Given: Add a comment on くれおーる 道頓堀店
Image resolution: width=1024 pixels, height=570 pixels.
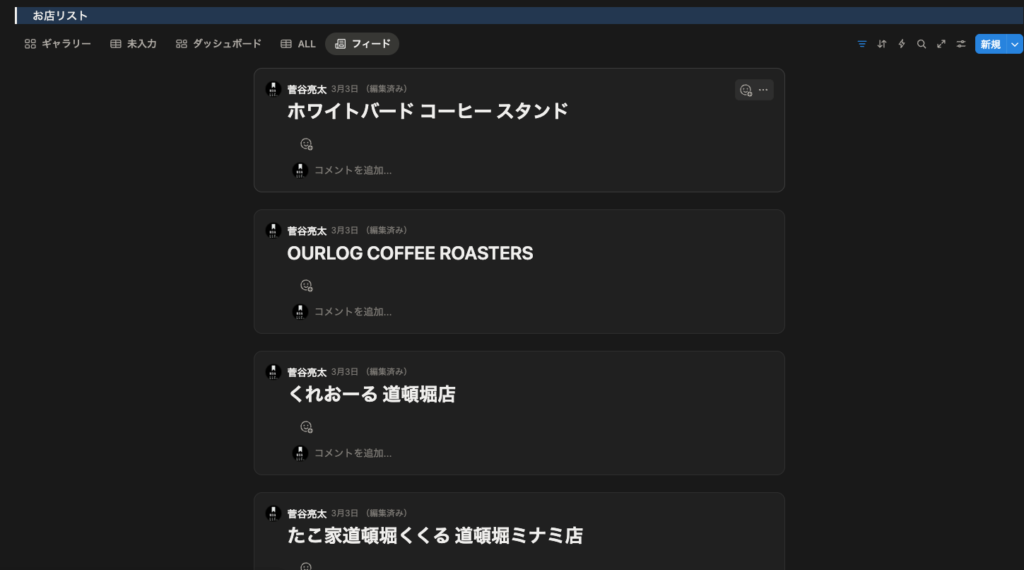Looking at the screenshot, I should [x=353, y=453].
